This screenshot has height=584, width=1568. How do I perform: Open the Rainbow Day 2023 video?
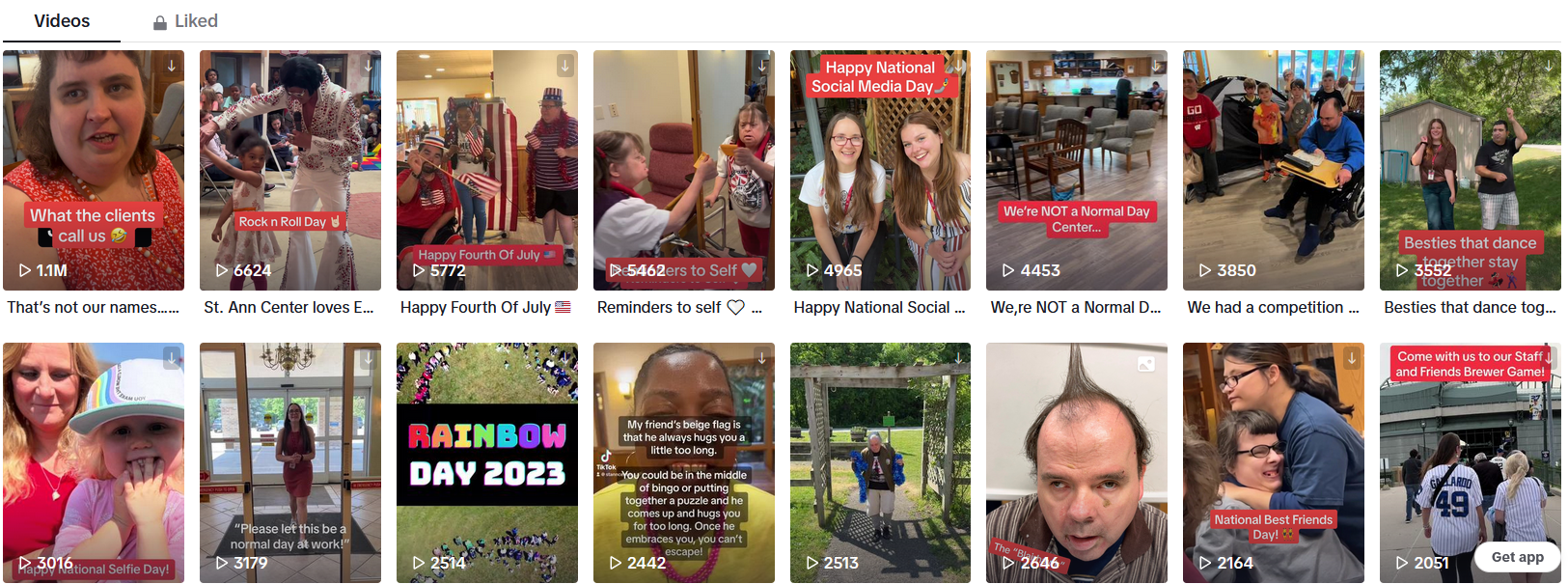[x=487, y=462]
